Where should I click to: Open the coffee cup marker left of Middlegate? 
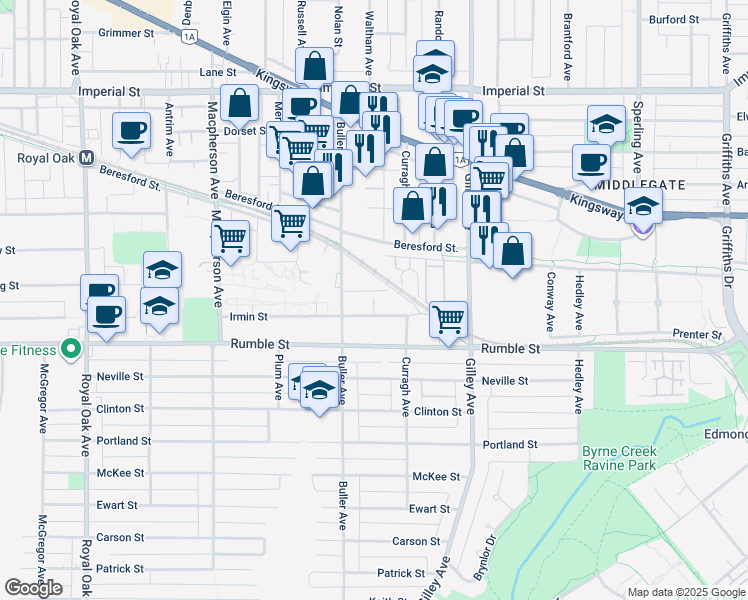coord(591,165)
